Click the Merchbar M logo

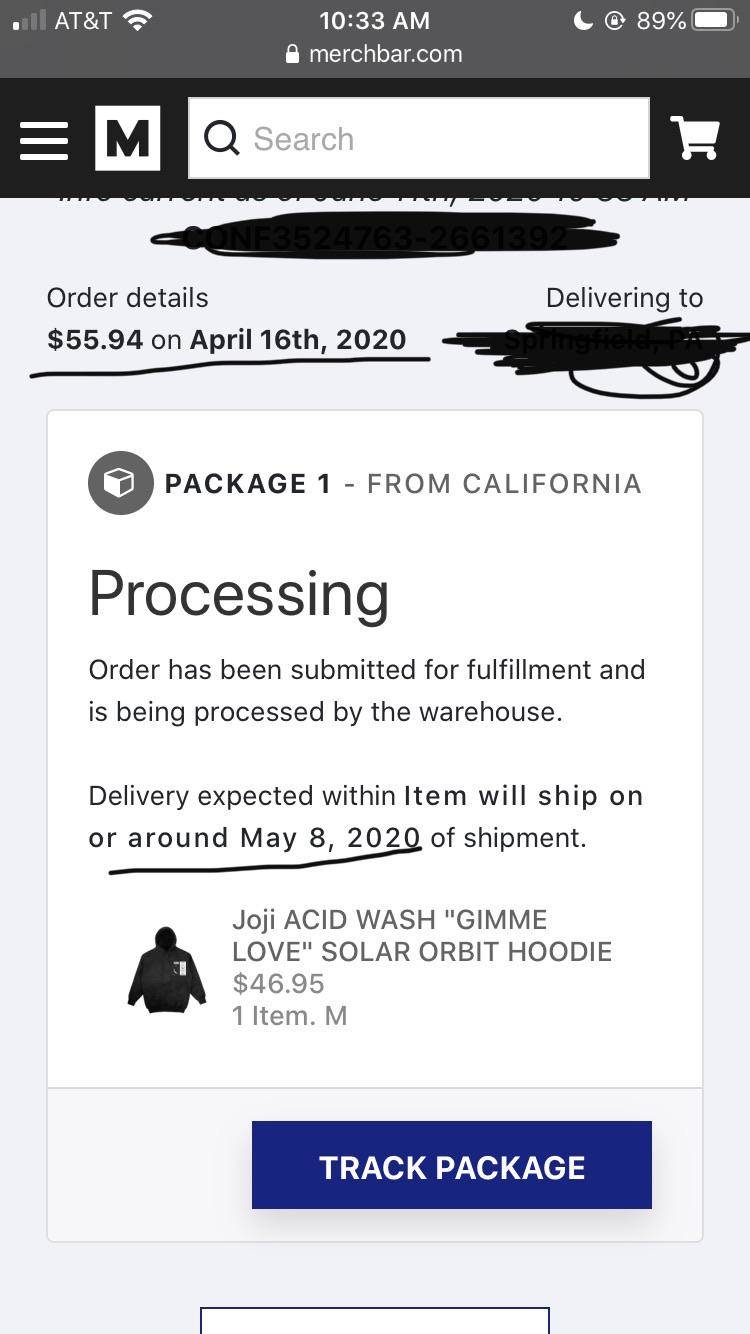pos(128,138)
